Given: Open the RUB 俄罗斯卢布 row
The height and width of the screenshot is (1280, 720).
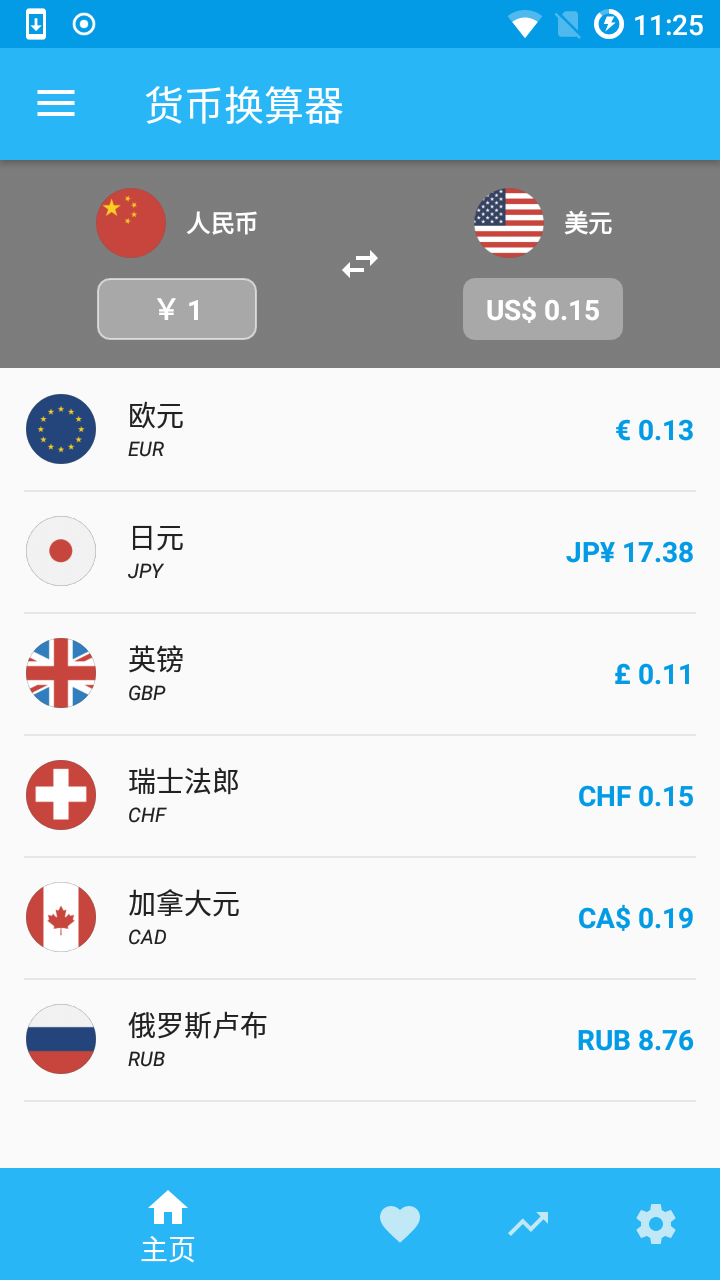Looking at the screenshot, I should pos(360,1039).
